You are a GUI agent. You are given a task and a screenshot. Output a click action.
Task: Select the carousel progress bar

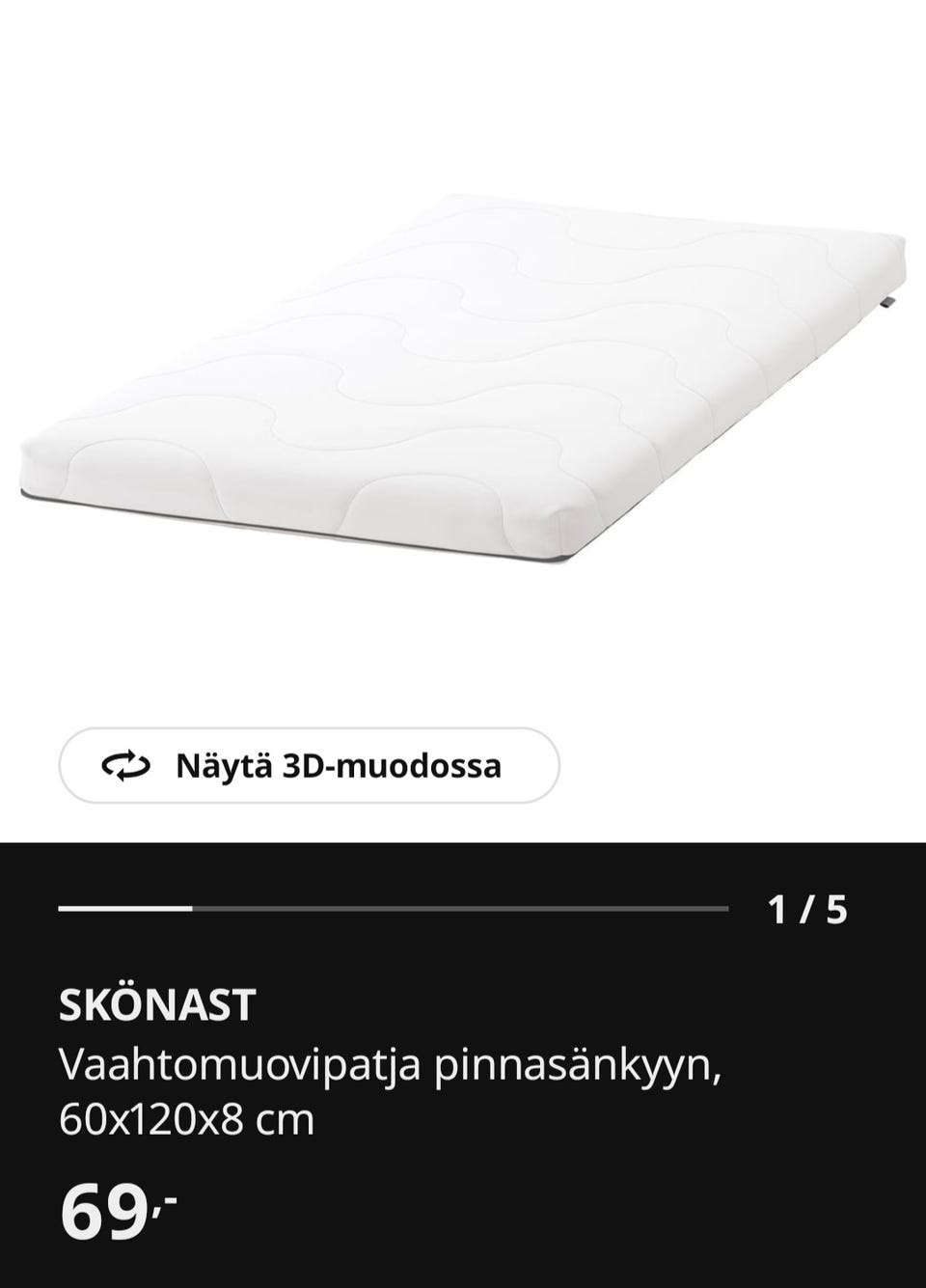(x=392, y=908)
